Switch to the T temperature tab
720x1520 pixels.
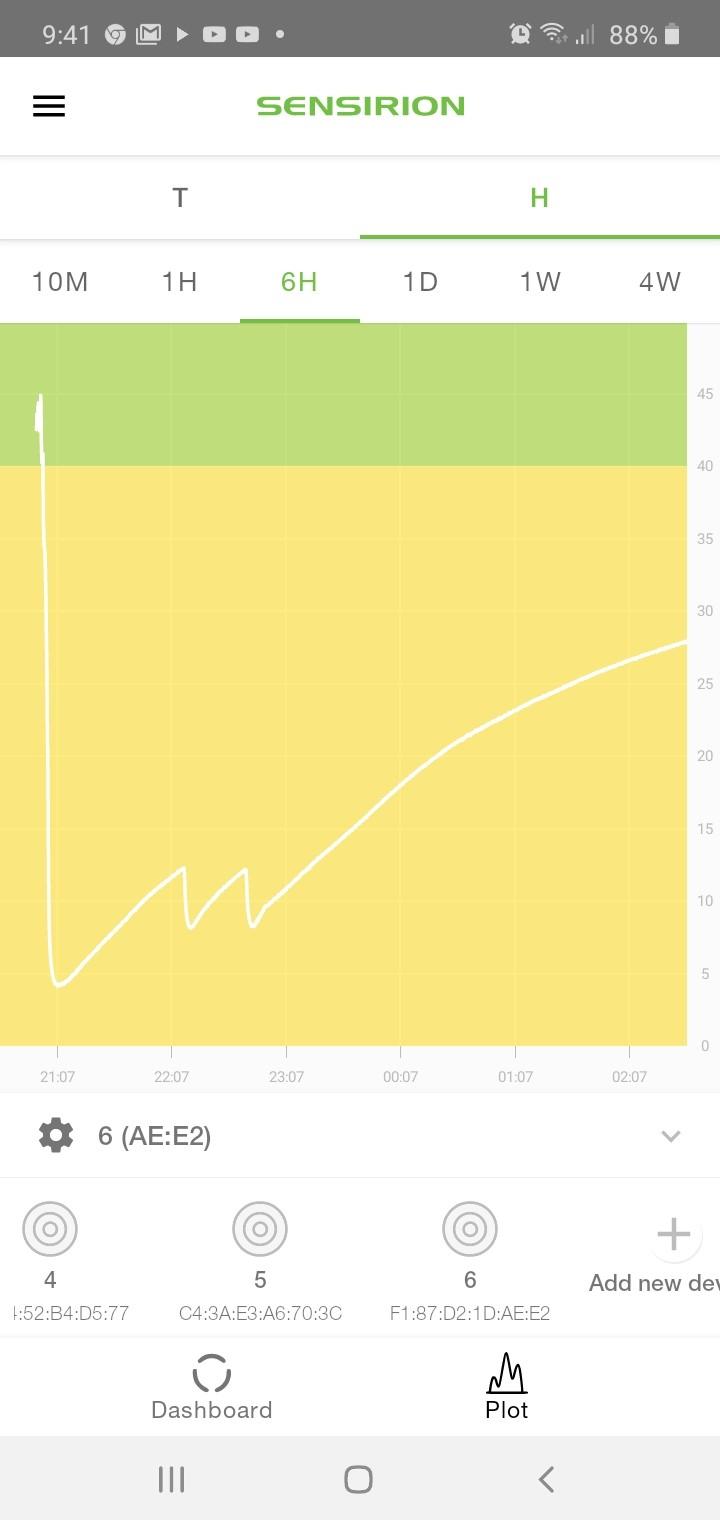(180, 198)
